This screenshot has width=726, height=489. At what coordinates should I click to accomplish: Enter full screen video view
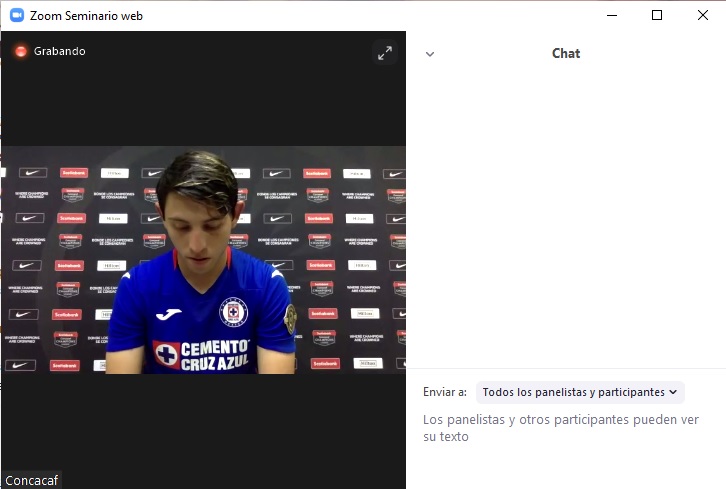point(385,53)
